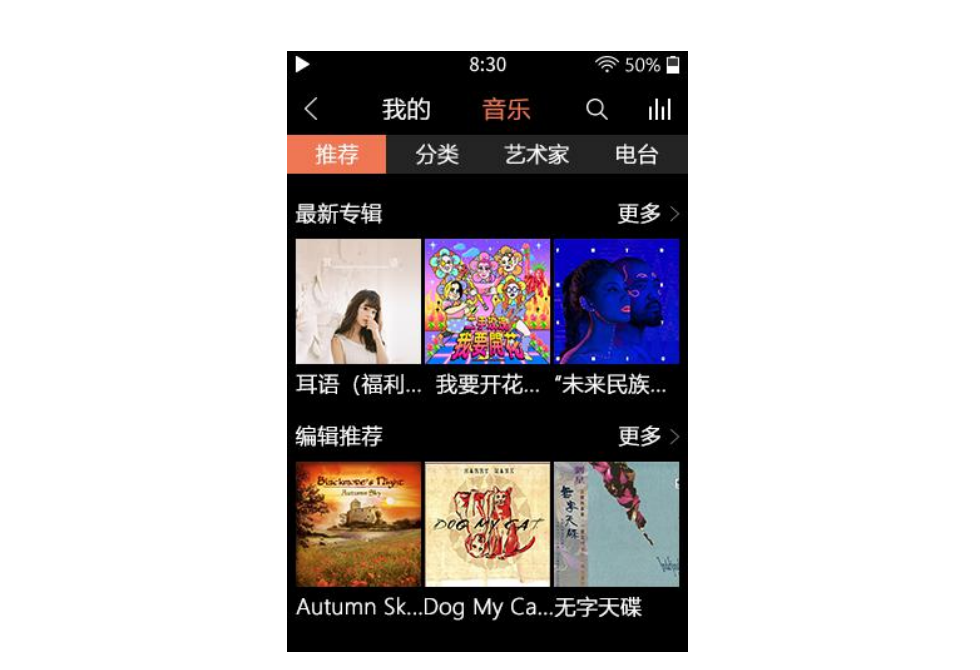Select the 推荐 tab
Screen dimensions: 980x670
pyautogui.click(x=337, y=155)
